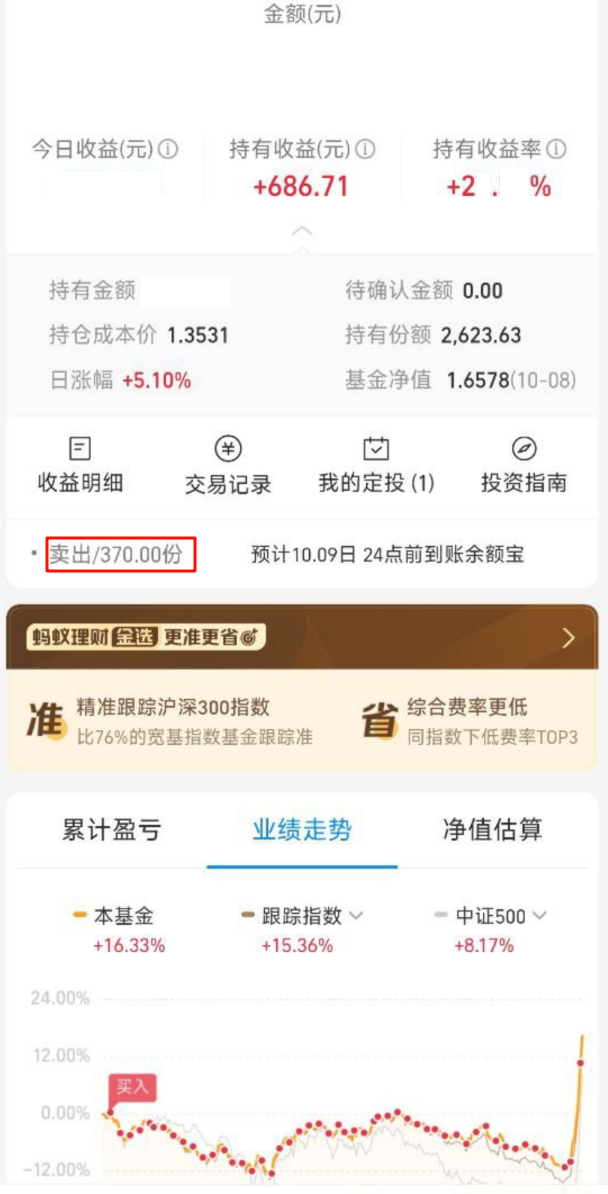Viewport: 608px width, 1194px height.
Task: Tap info icon next to 今日收益
Action: click(x=169, y=150)
